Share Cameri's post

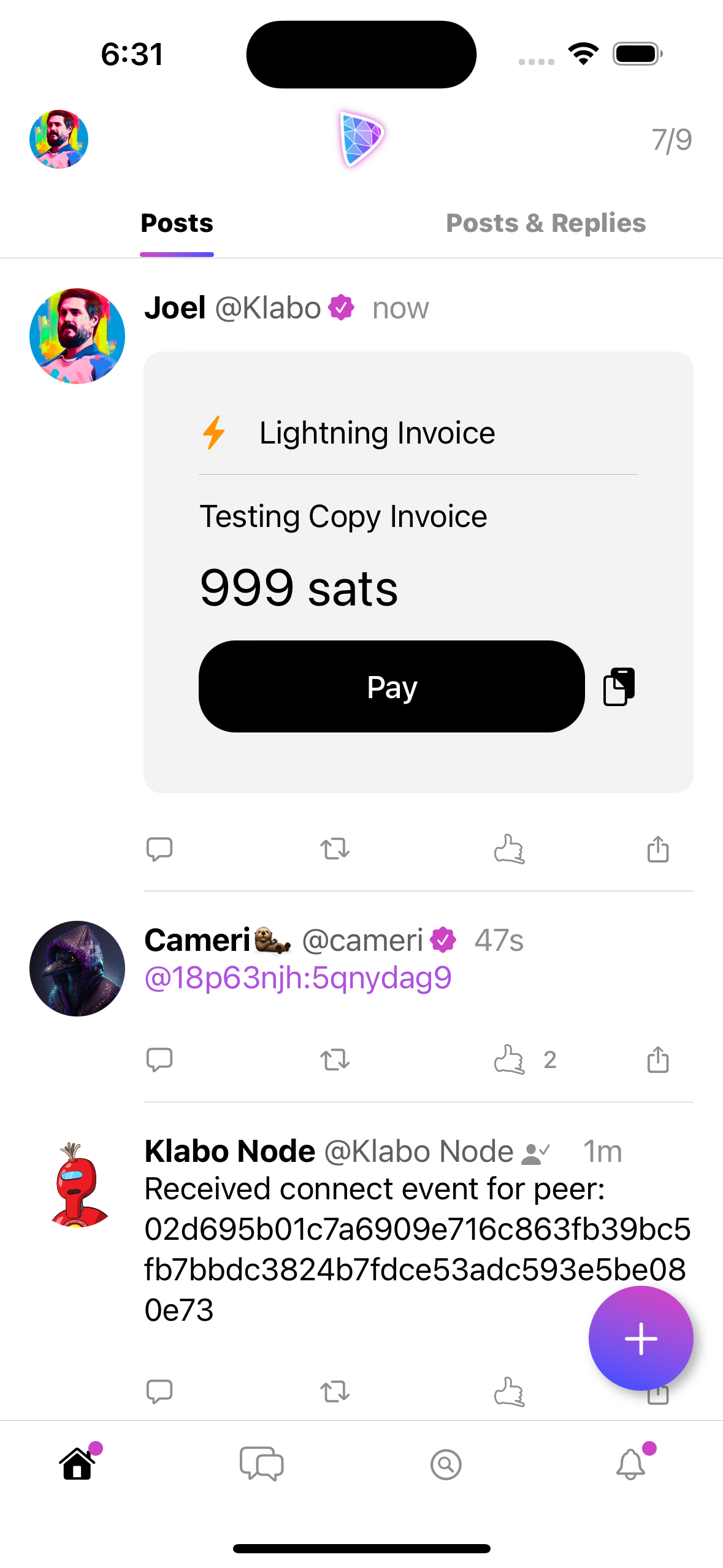[x=658, y=1059]
